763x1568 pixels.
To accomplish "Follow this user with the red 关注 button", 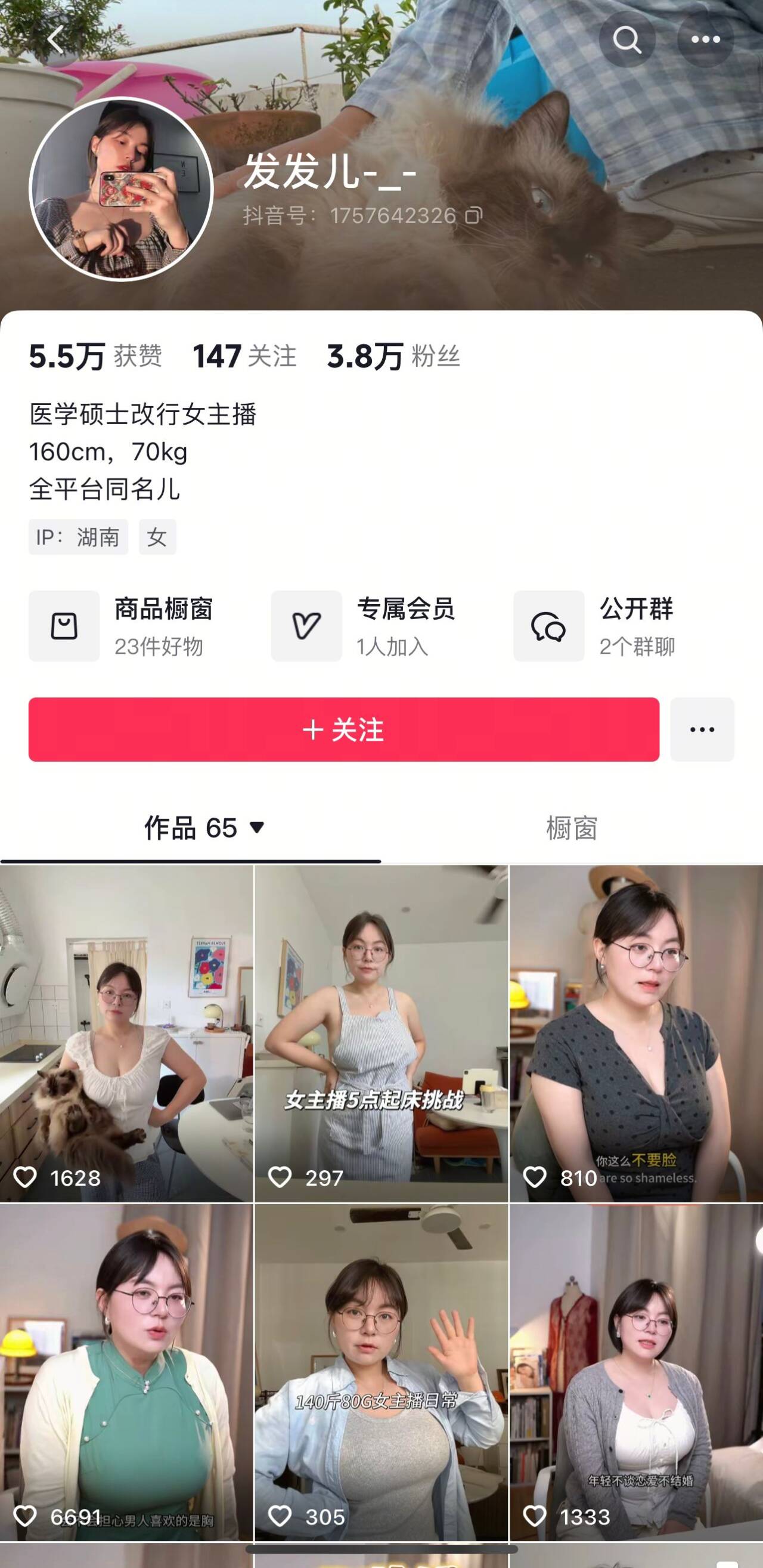I will [x=344, y=729].
